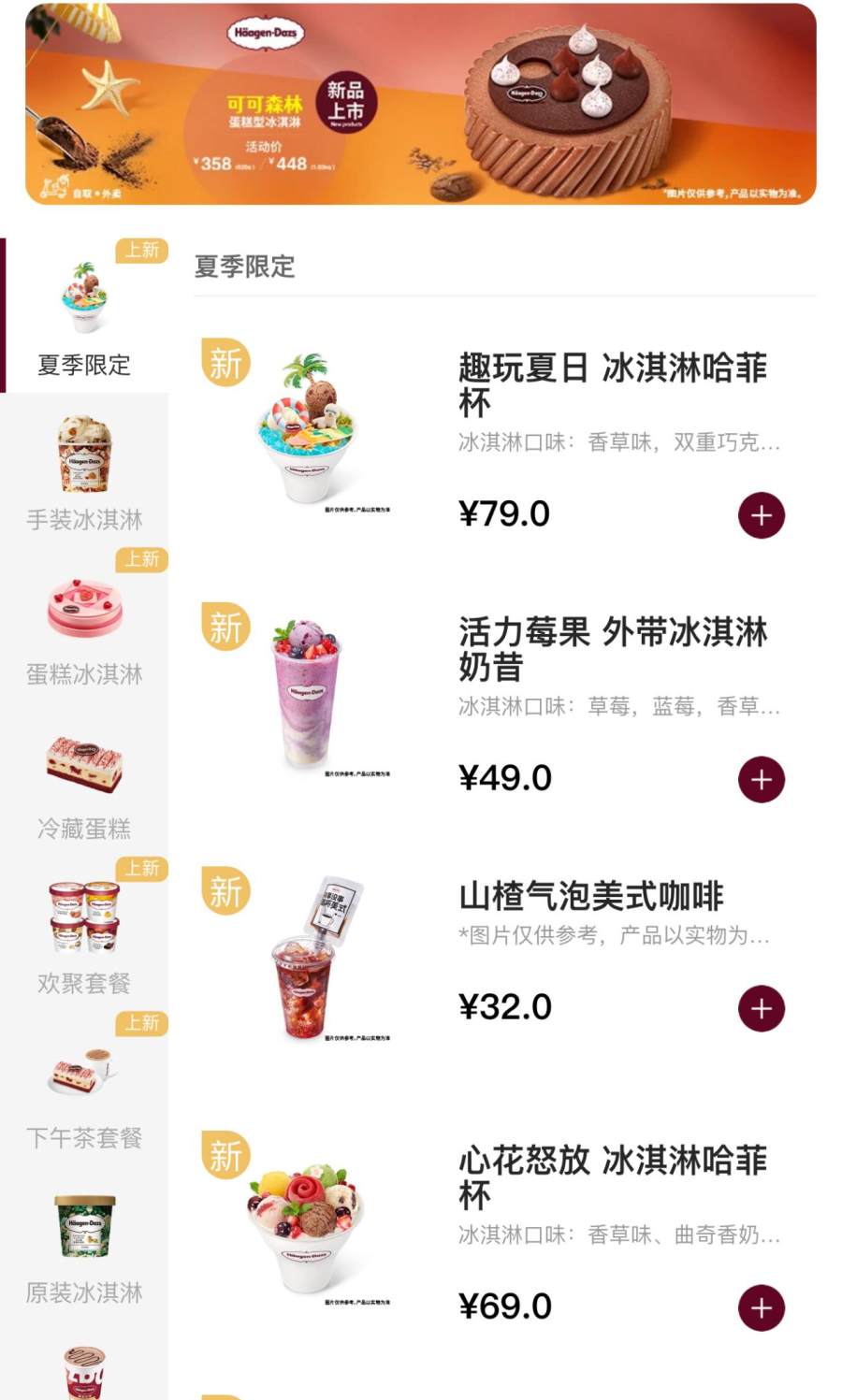Viewport: 842px width, 1400px height.
Task: Switch to the 手装冰淇淋 category
Action: click(x=84, y=470)
